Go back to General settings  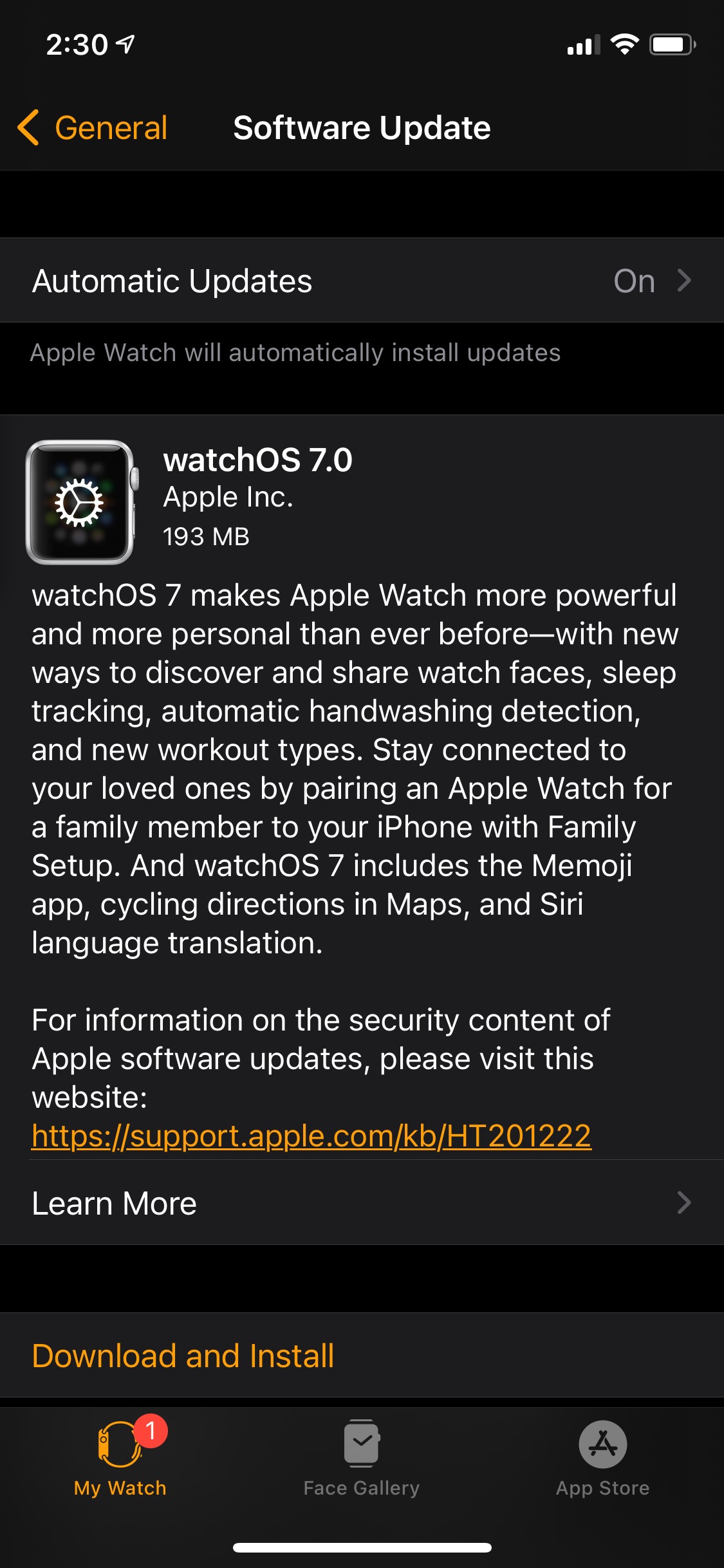point(93,127)
